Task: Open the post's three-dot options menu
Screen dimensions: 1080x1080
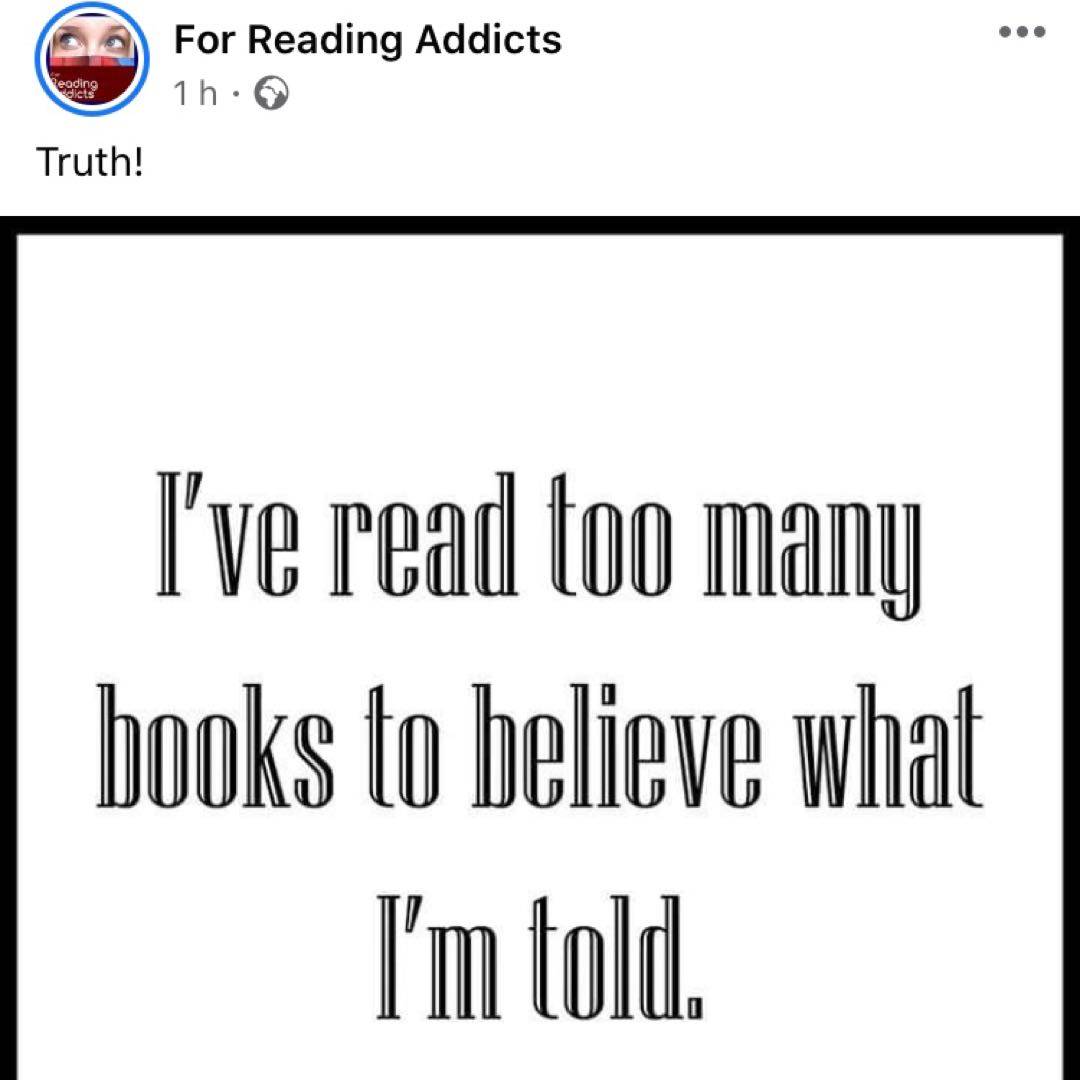Action: [x=1022, y=32]
